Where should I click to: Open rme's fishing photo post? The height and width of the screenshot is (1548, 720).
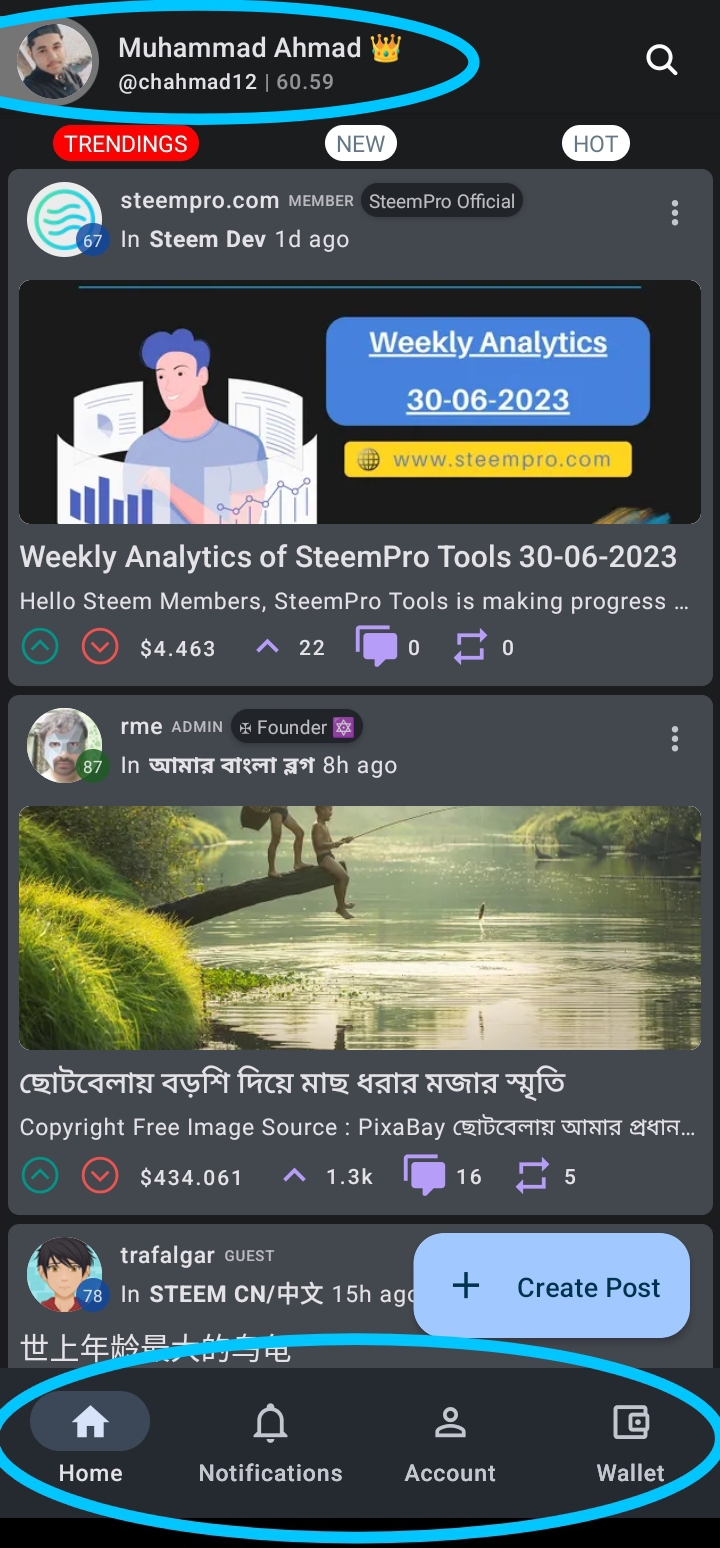(360, 928)
